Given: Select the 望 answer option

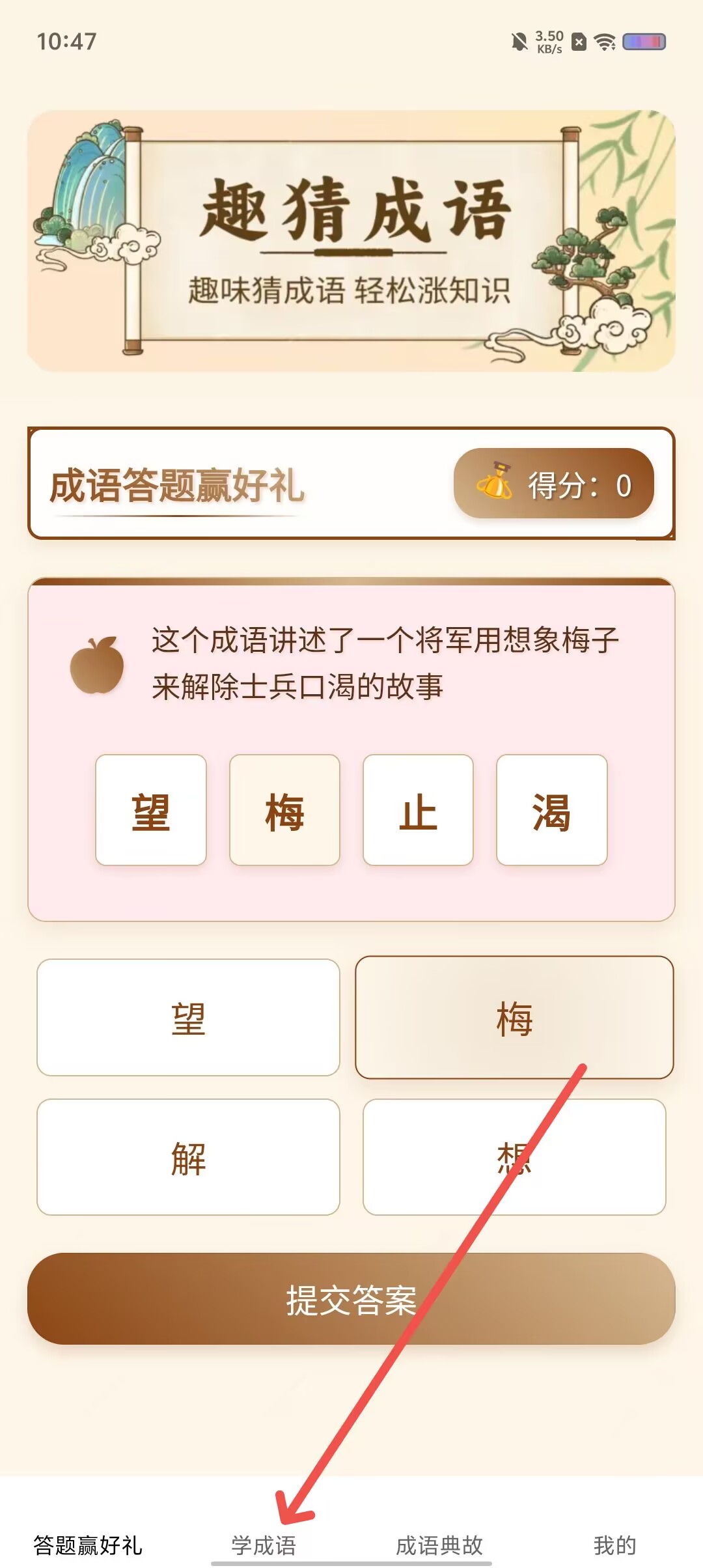Looking at the screenshot, I should [x=188, y=1017].
